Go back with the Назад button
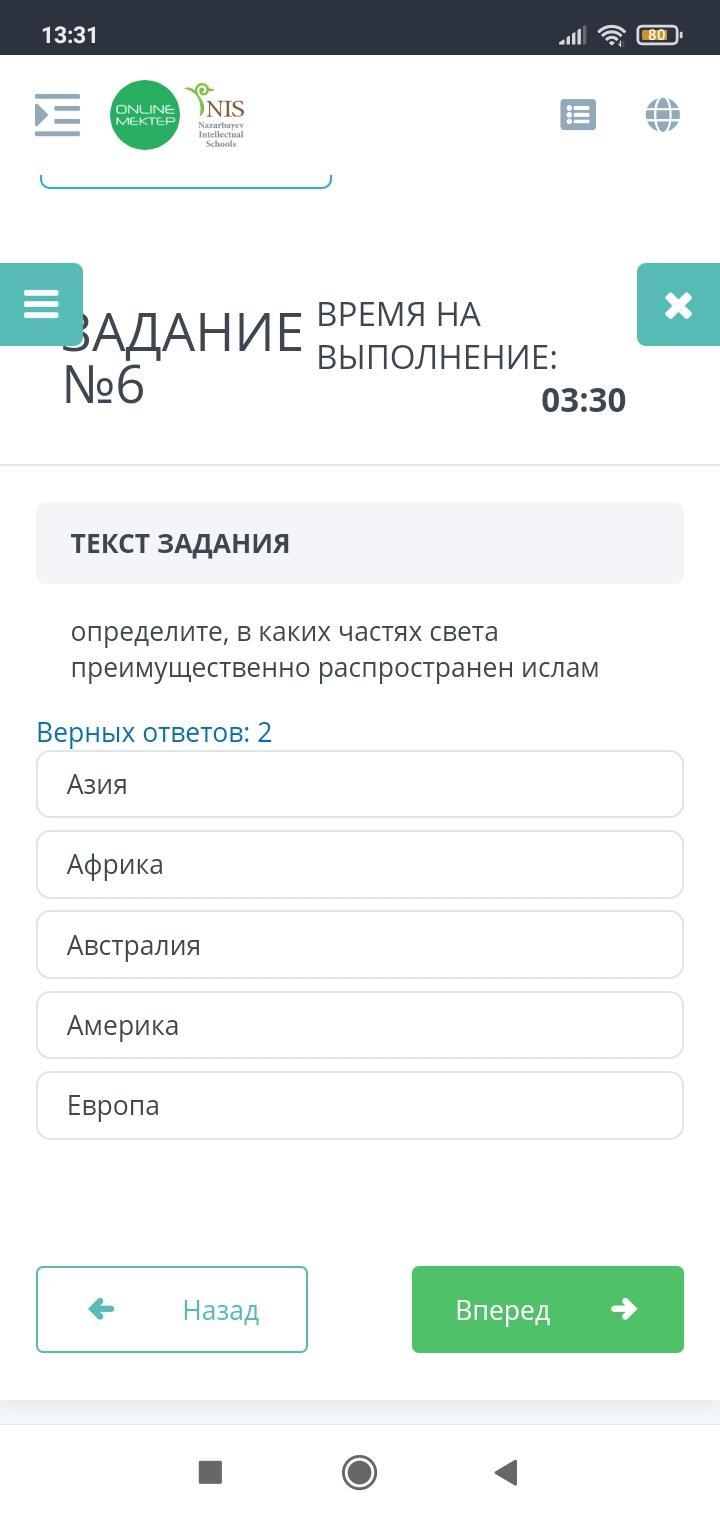Viewport: 720px width, 1520px height. (x=172, y=1309)
